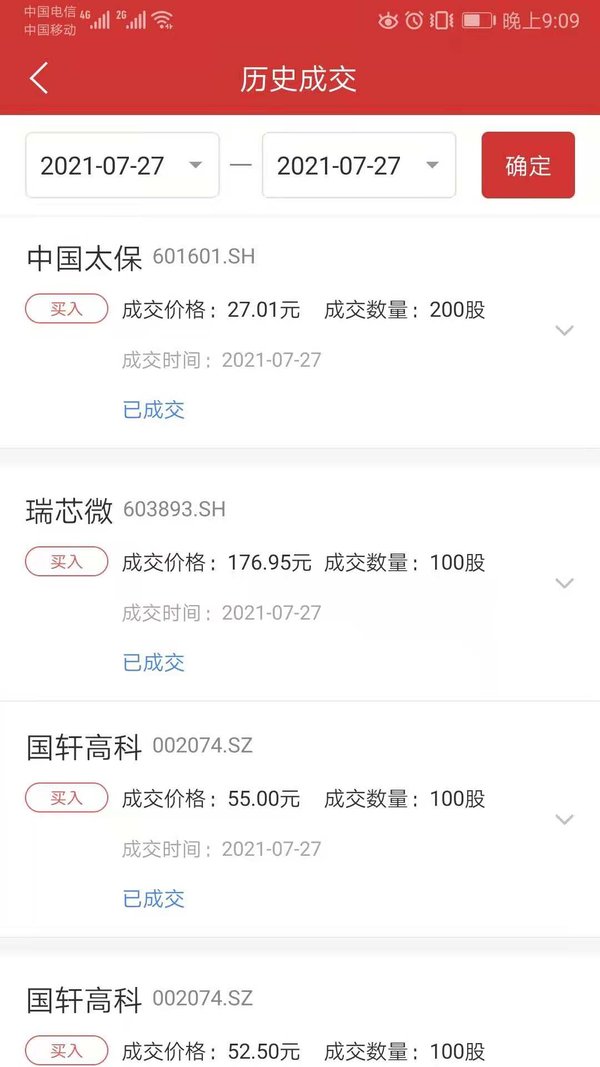Expand the 瑞芯微 trade details
Screen dimensions: 600x1067
pyautogui.click(x=565, y=583)
